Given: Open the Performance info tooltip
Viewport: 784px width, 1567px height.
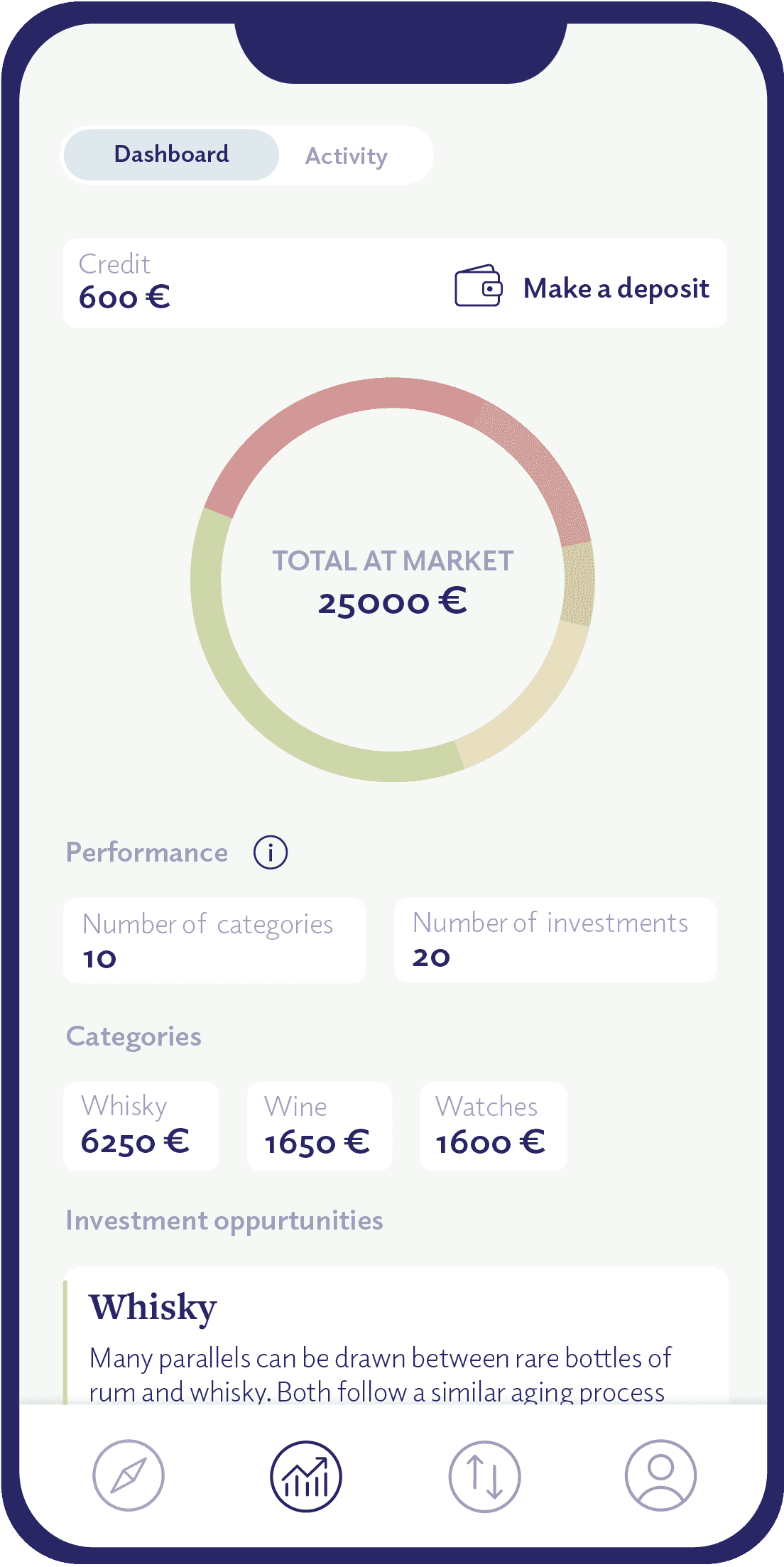Looking at the screenshot, I should pyautogui.click(x=272, y=852).
